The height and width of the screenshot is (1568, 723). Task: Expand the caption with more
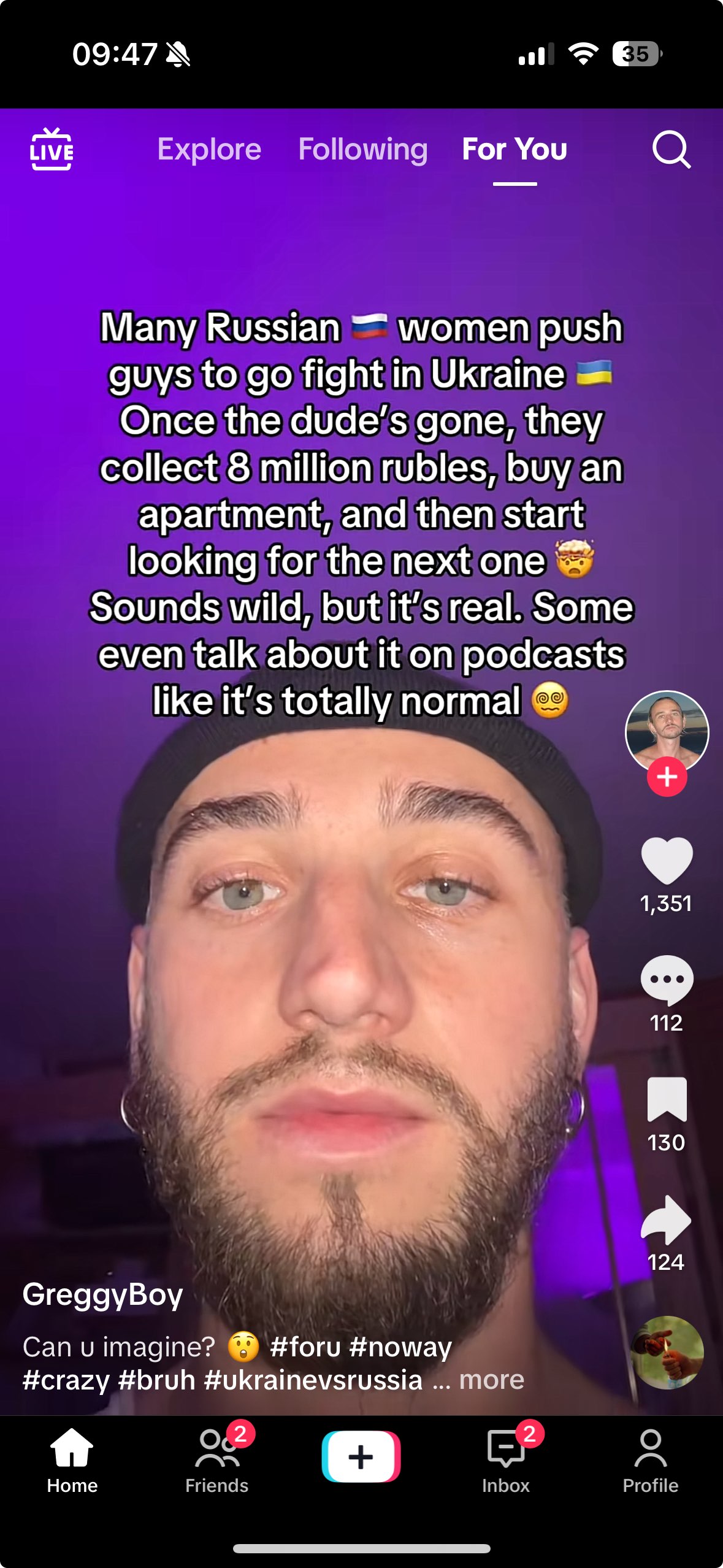pos(492,1380)
